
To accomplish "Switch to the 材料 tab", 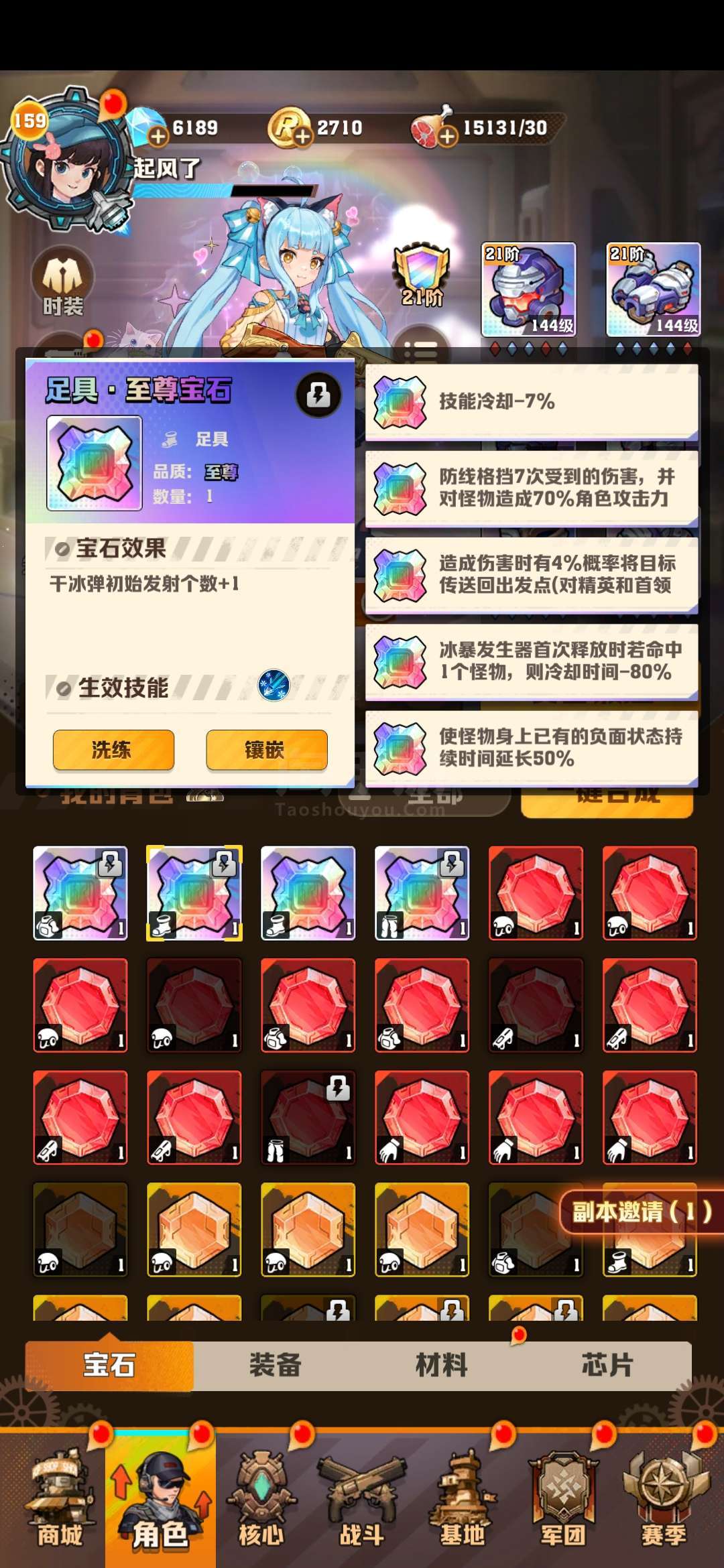I will click(x=441, y=1366).
